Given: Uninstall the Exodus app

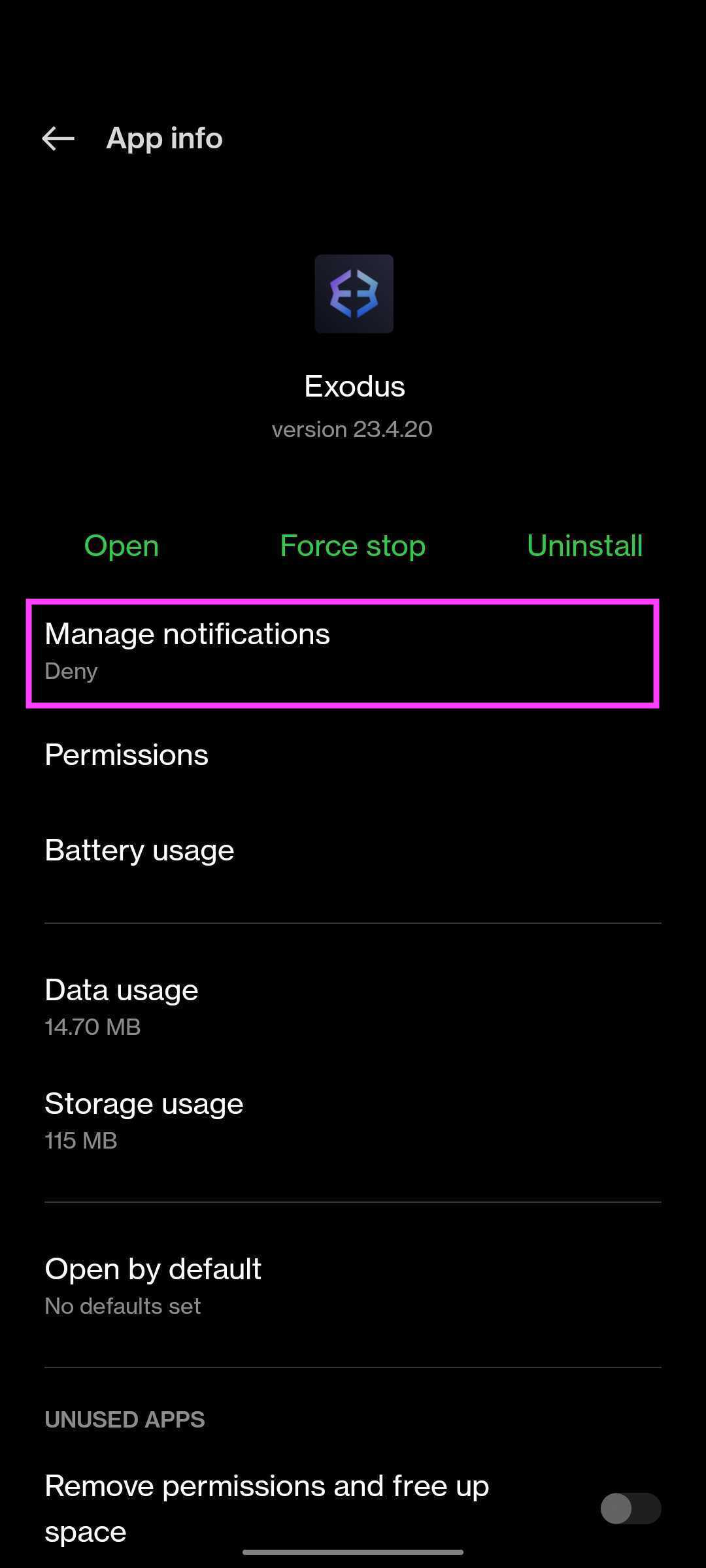Looking at the screenshot, I should pyautogui.click(x=584, y=546).
